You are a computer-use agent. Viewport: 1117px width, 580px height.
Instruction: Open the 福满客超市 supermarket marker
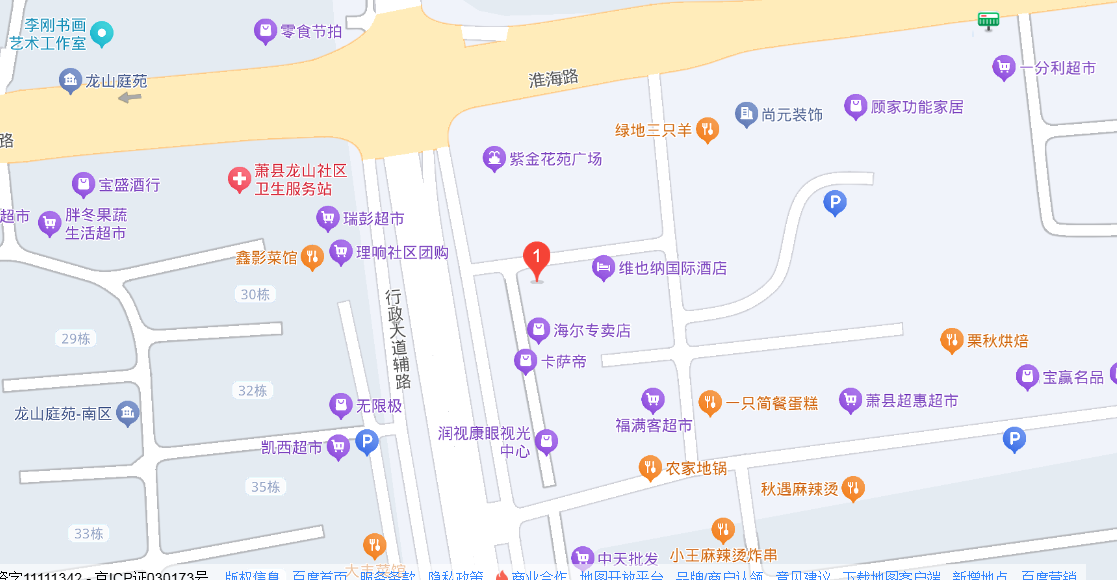[653, 401]
